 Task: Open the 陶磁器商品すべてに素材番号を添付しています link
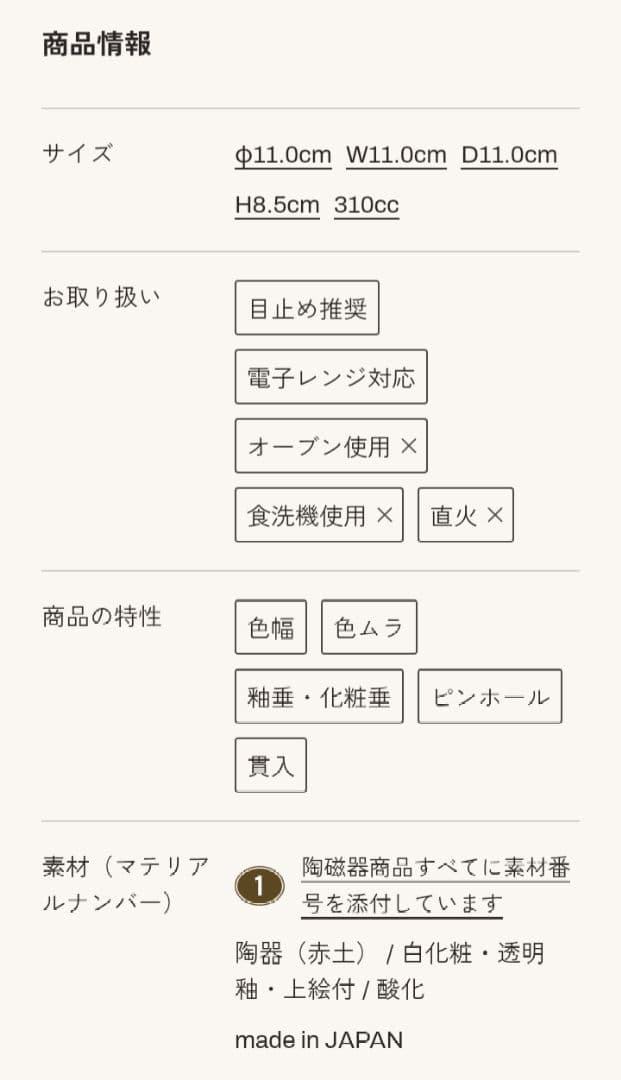click(436, 886)
